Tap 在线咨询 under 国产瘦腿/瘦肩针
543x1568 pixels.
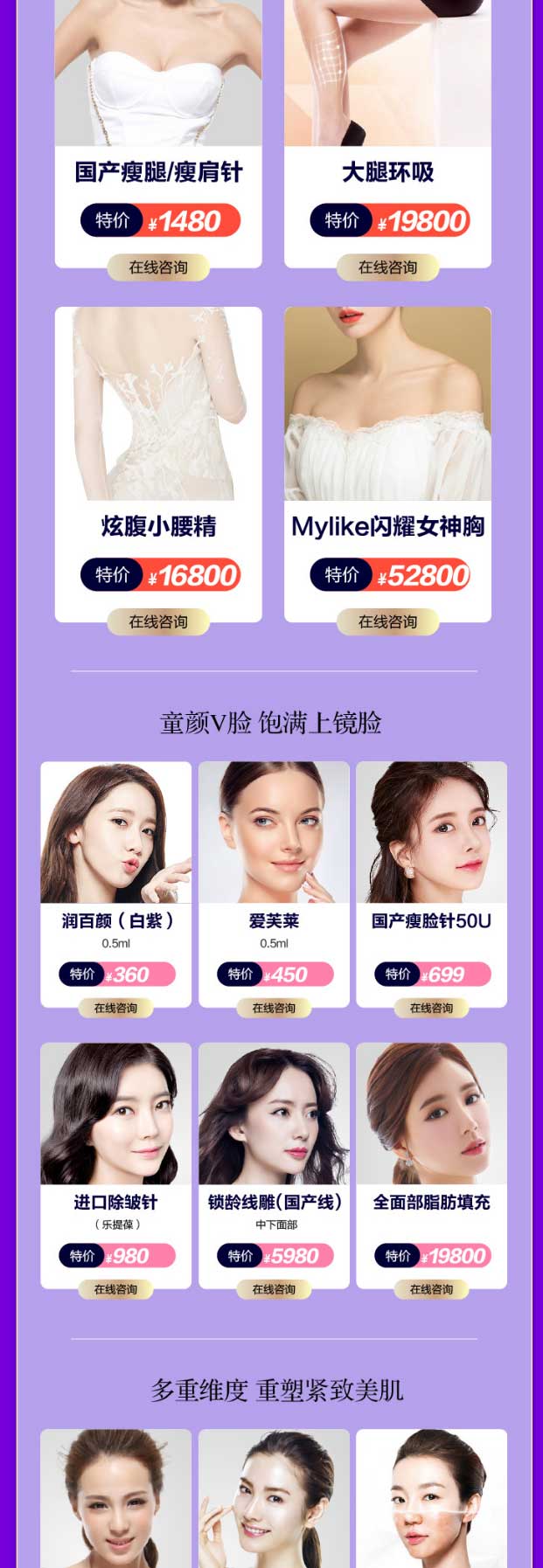(158, 267)
